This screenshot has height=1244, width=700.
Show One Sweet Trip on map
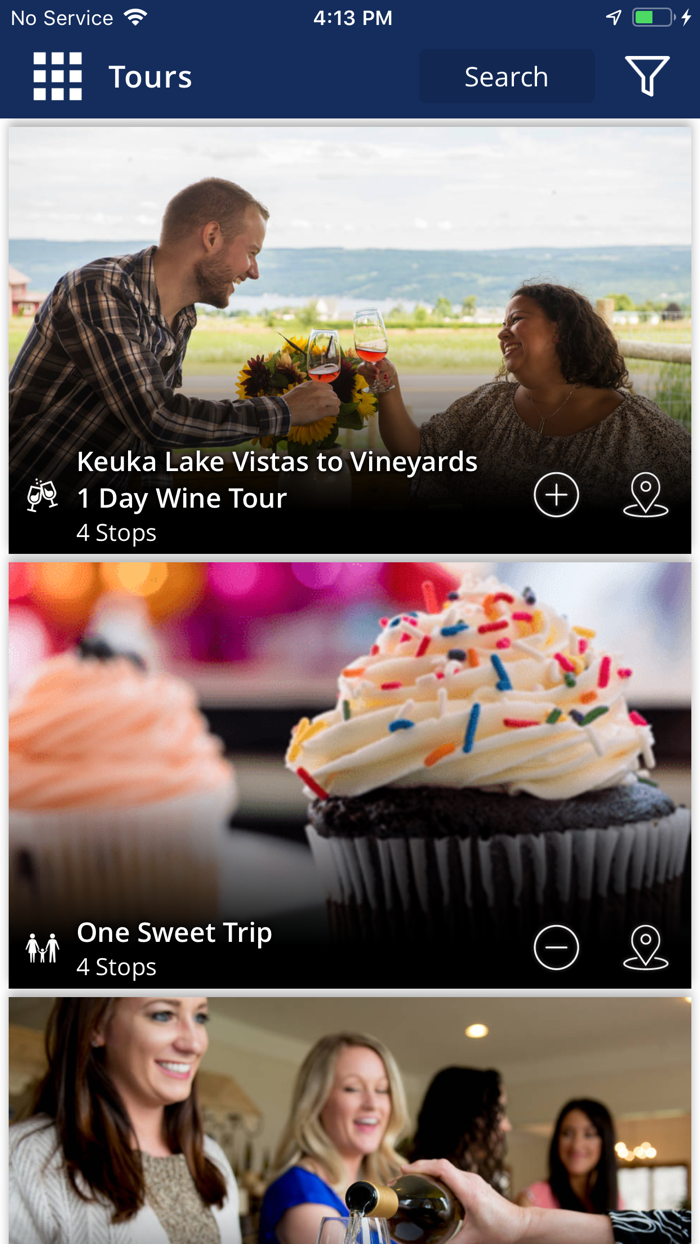coord(645,947)
